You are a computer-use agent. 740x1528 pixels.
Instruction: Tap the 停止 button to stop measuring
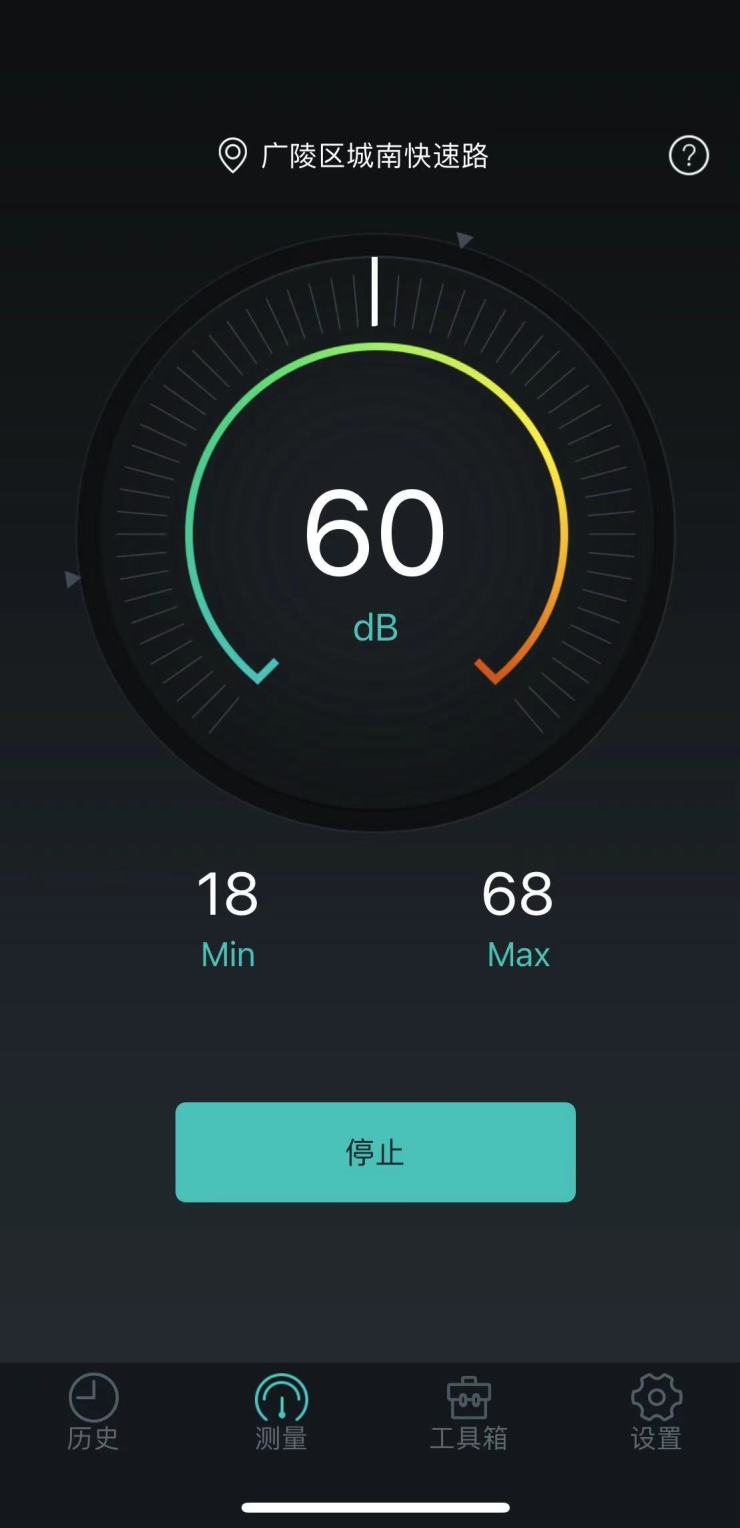pyautogui.click(x=375, y=1152)
